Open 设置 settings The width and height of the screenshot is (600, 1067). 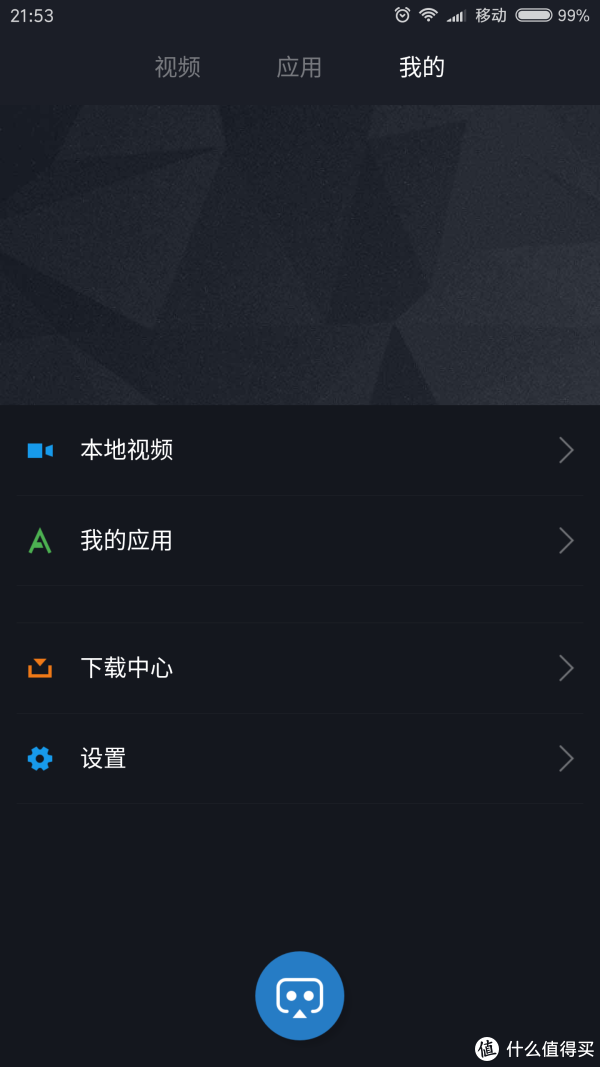click(x=300, y=759)
